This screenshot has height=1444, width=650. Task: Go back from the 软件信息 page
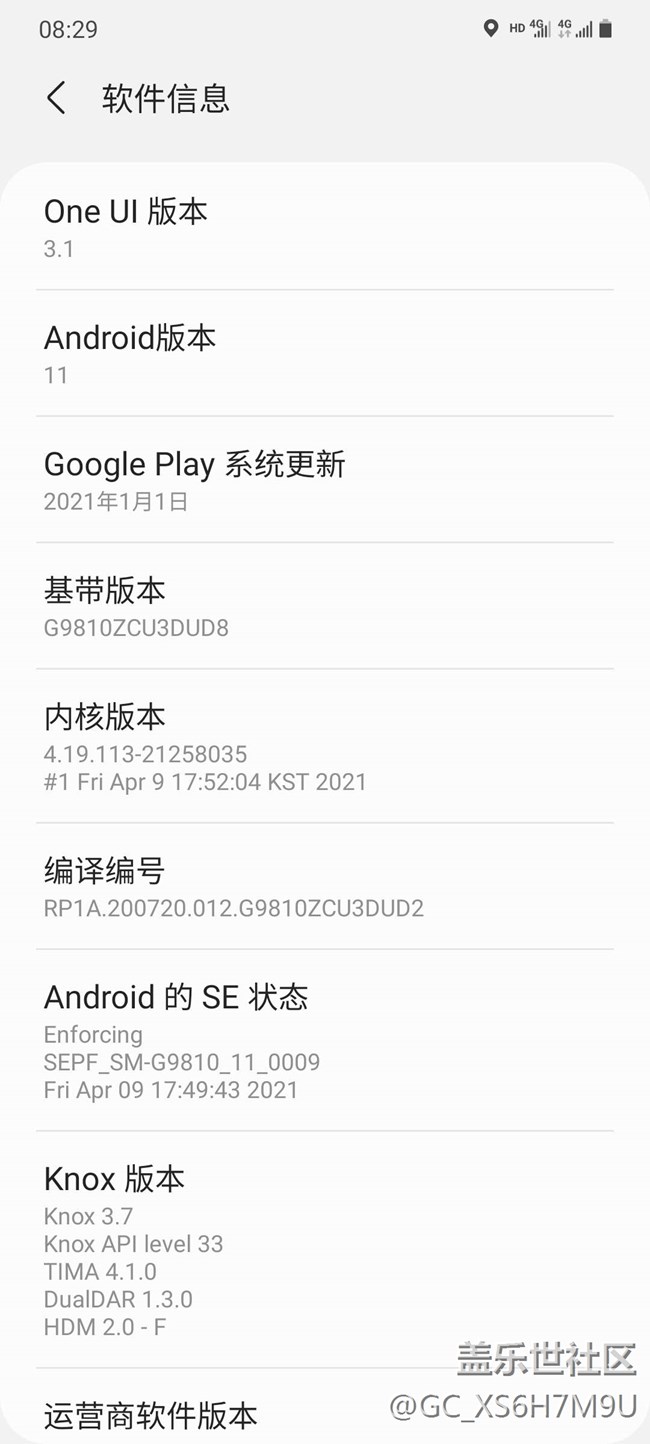click(56, 98)
